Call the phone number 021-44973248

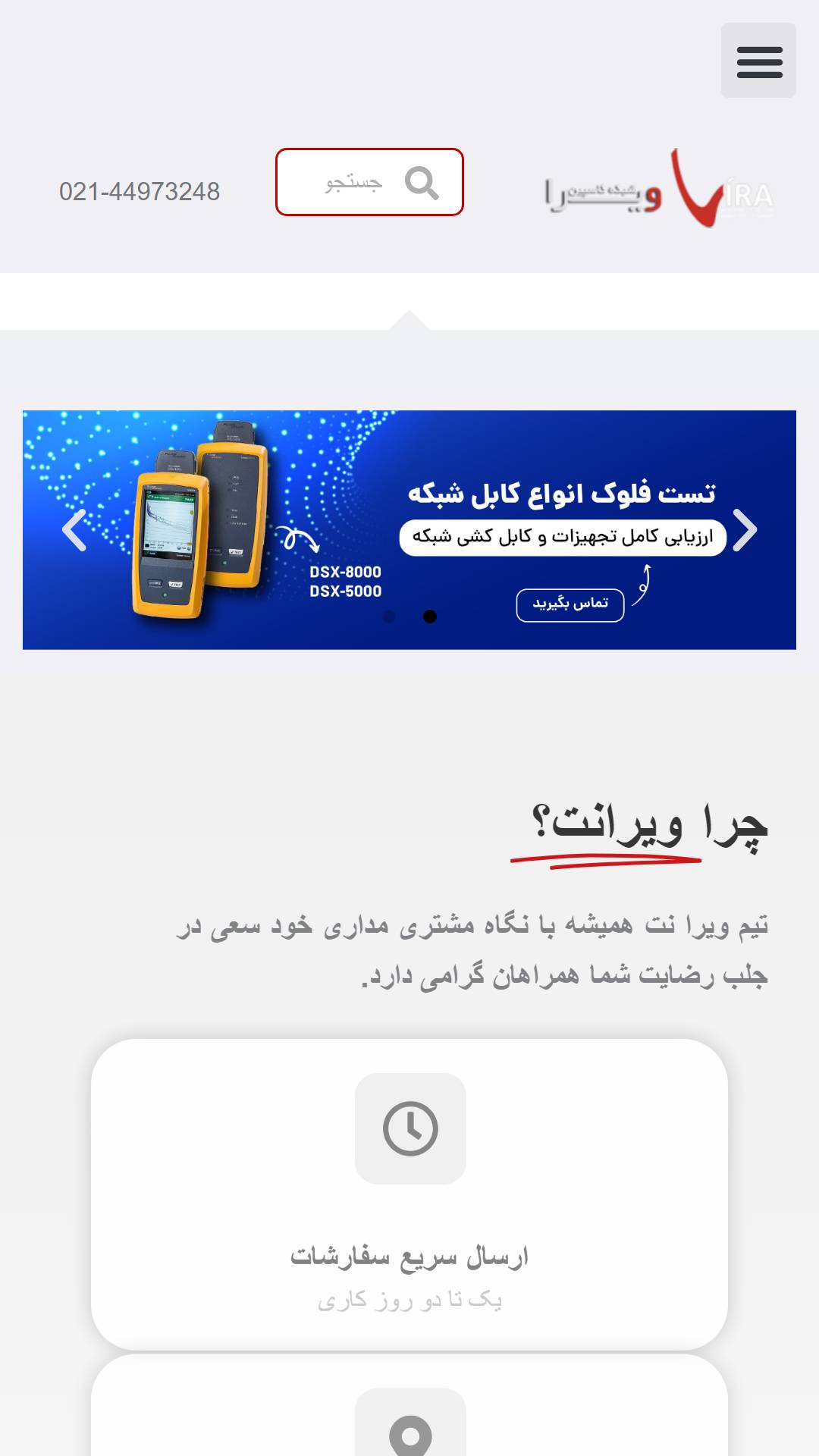(x=140, y=191)
